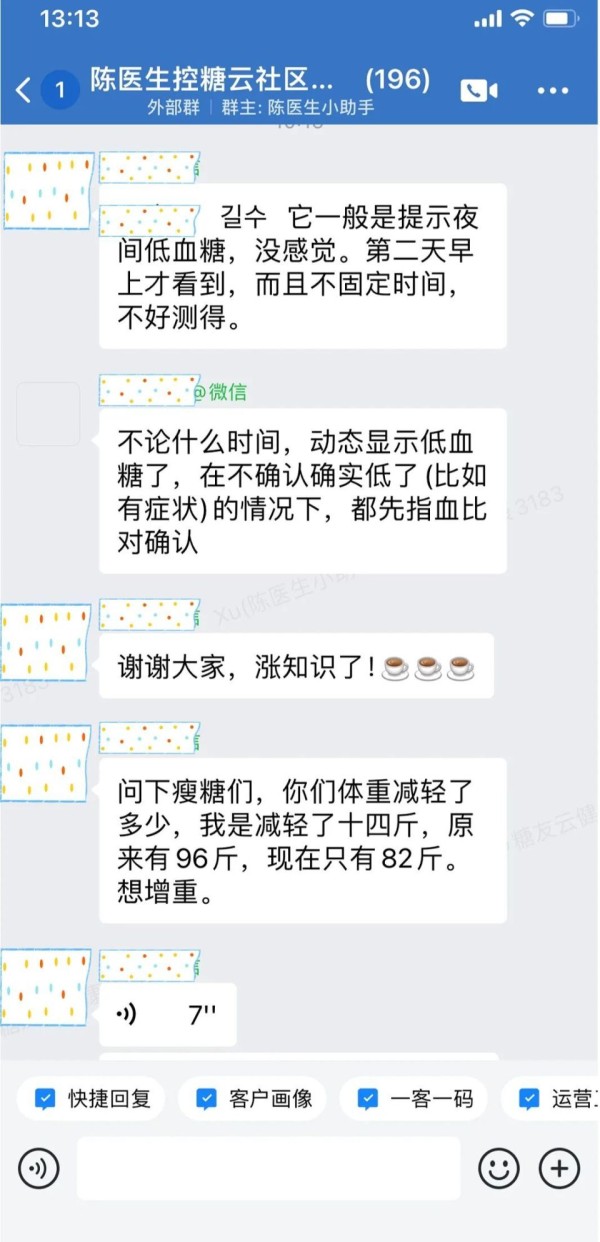Open the group's more options menu
The width and height of the screenshot is (600, 1242).
click(552, 90)
